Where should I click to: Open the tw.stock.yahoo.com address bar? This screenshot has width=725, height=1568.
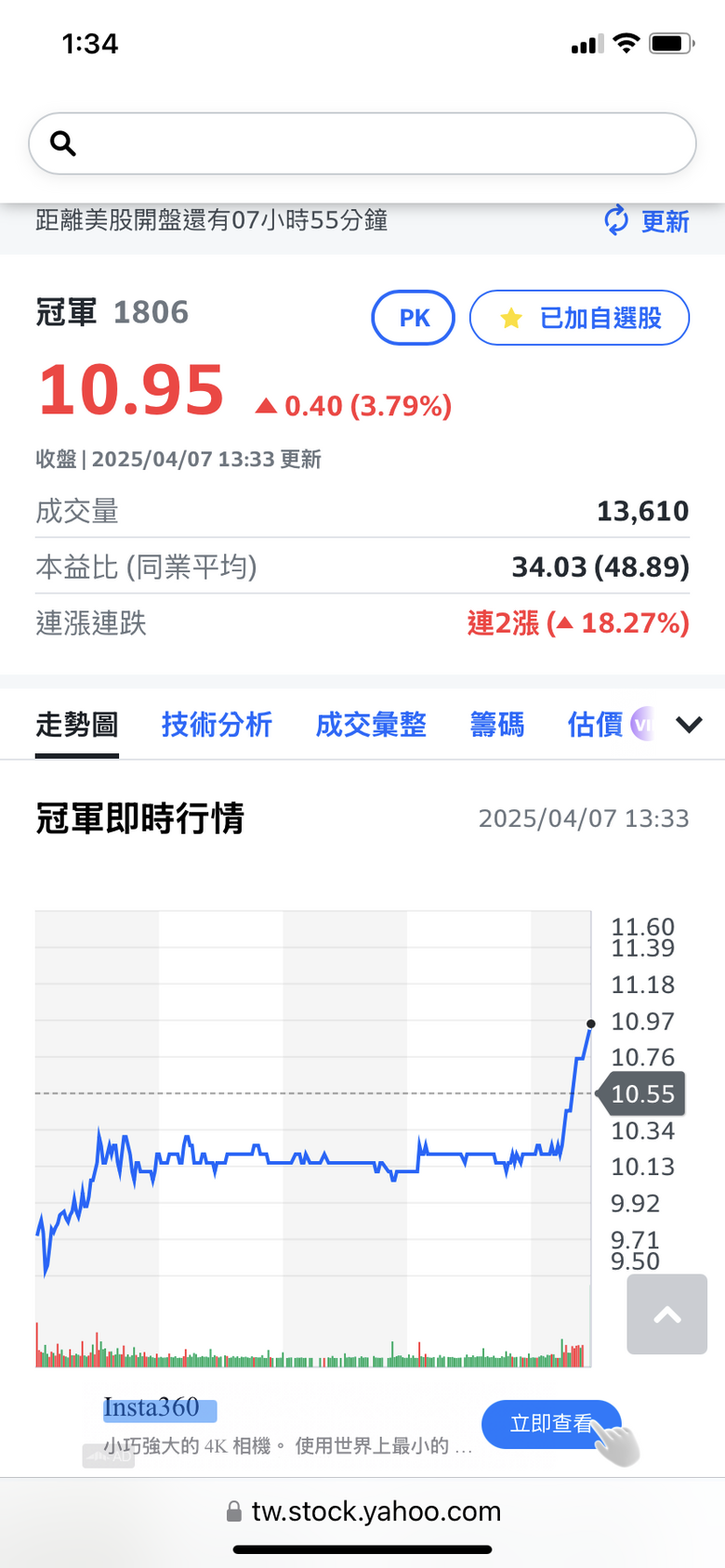364,1511
